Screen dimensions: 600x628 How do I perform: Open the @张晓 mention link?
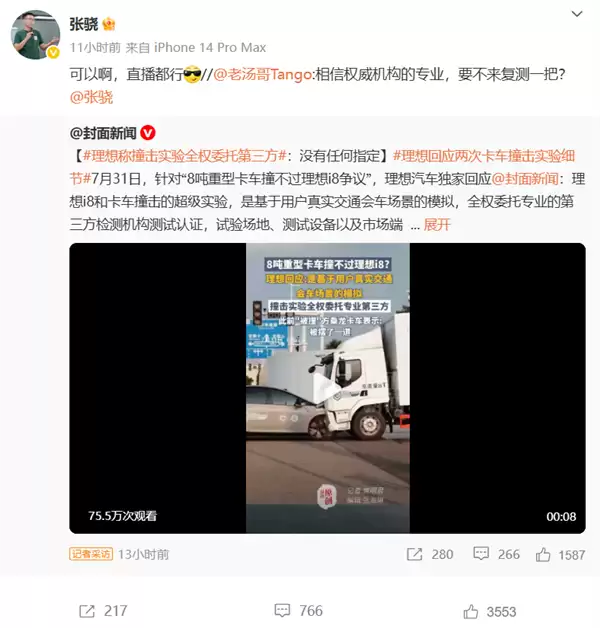coord(92,97)
